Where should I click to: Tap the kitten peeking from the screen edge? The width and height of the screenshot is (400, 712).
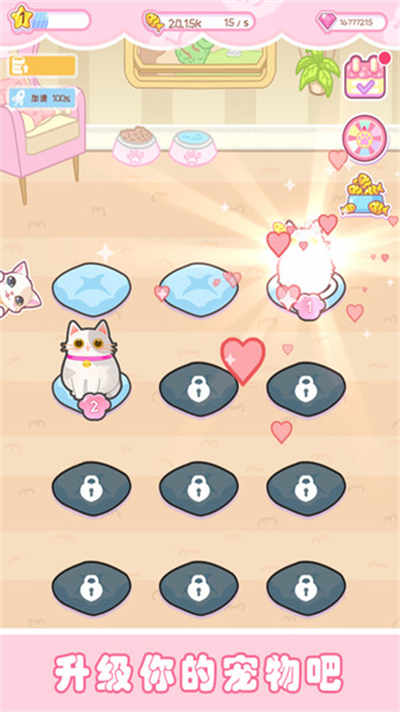pos(19,289)
